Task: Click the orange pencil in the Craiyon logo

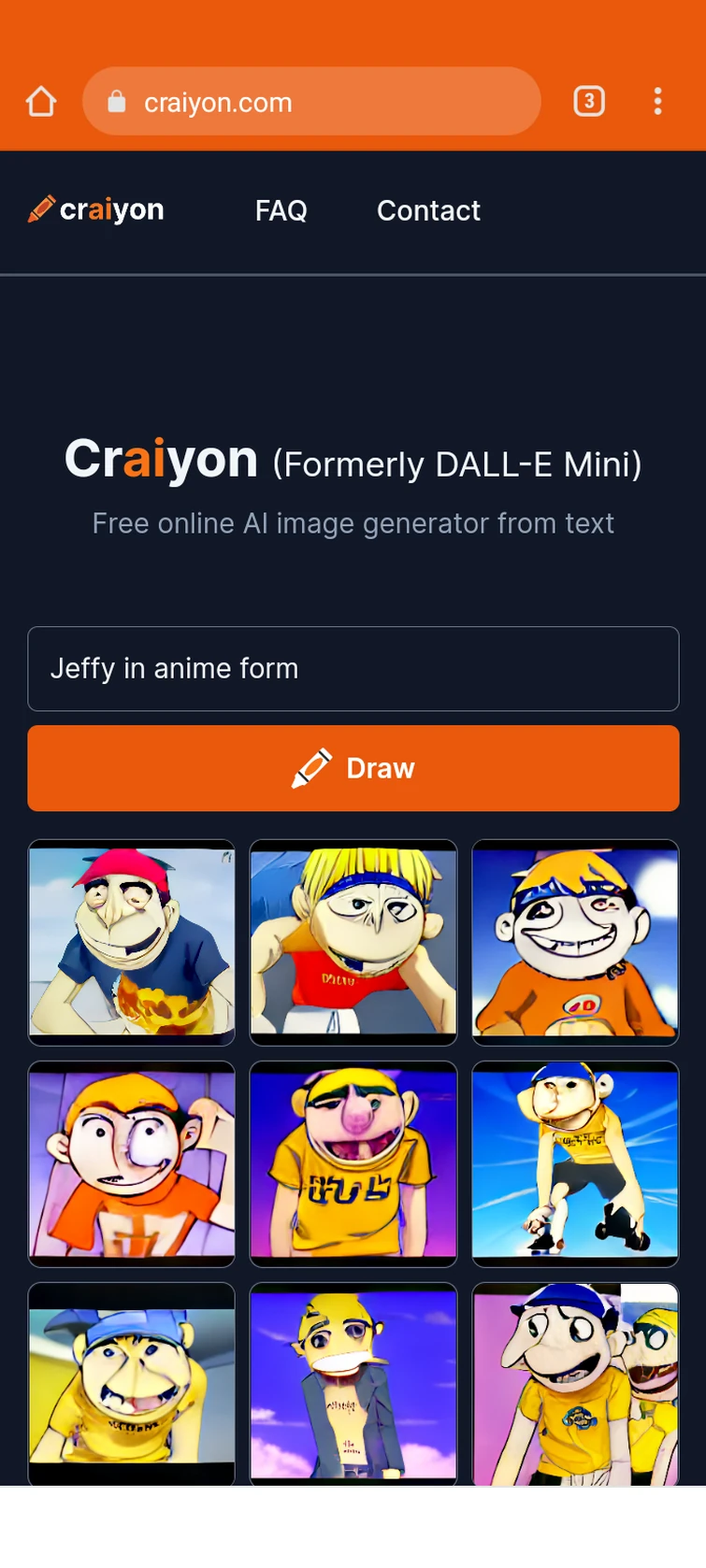Action: click(x=41, y=209)
